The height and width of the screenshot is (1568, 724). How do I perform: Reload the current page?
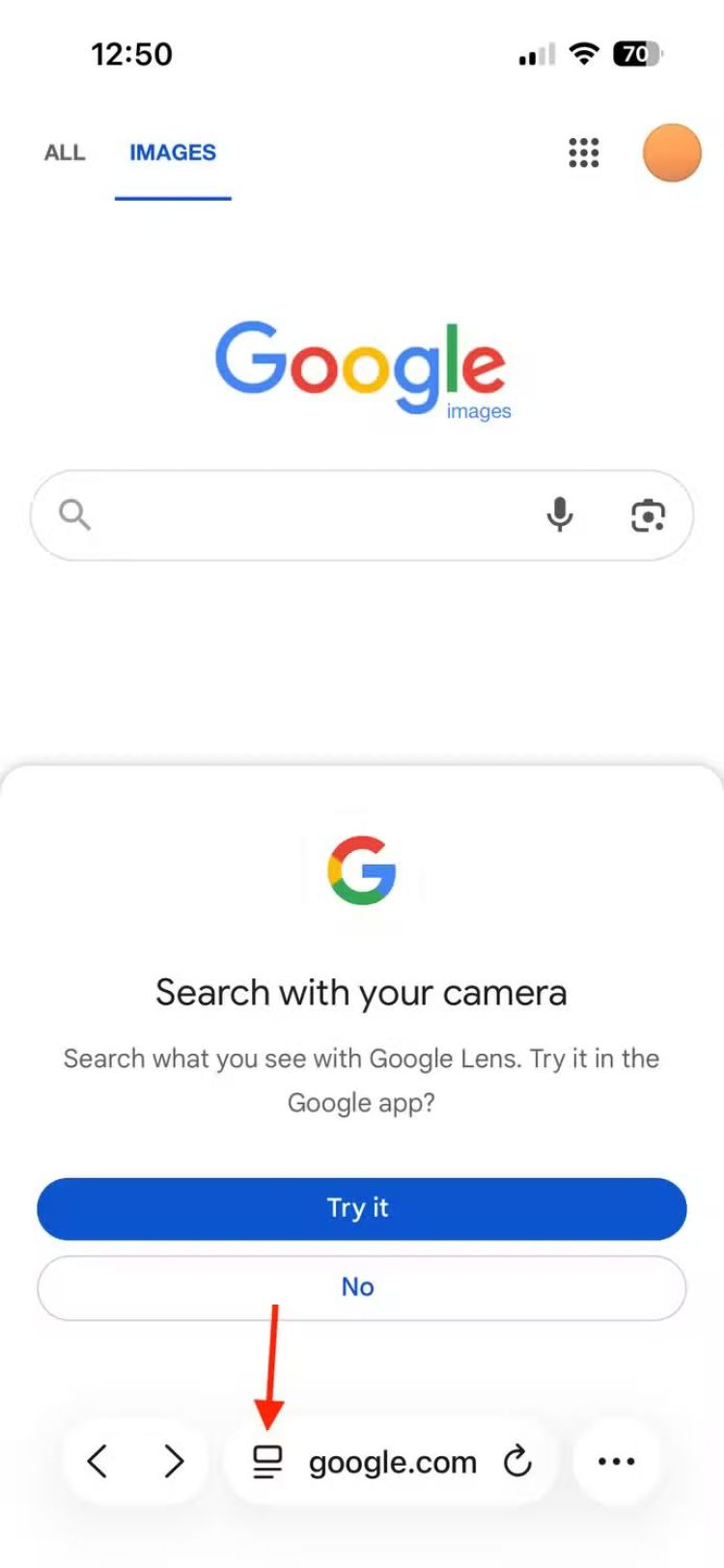coord(518,1461)
